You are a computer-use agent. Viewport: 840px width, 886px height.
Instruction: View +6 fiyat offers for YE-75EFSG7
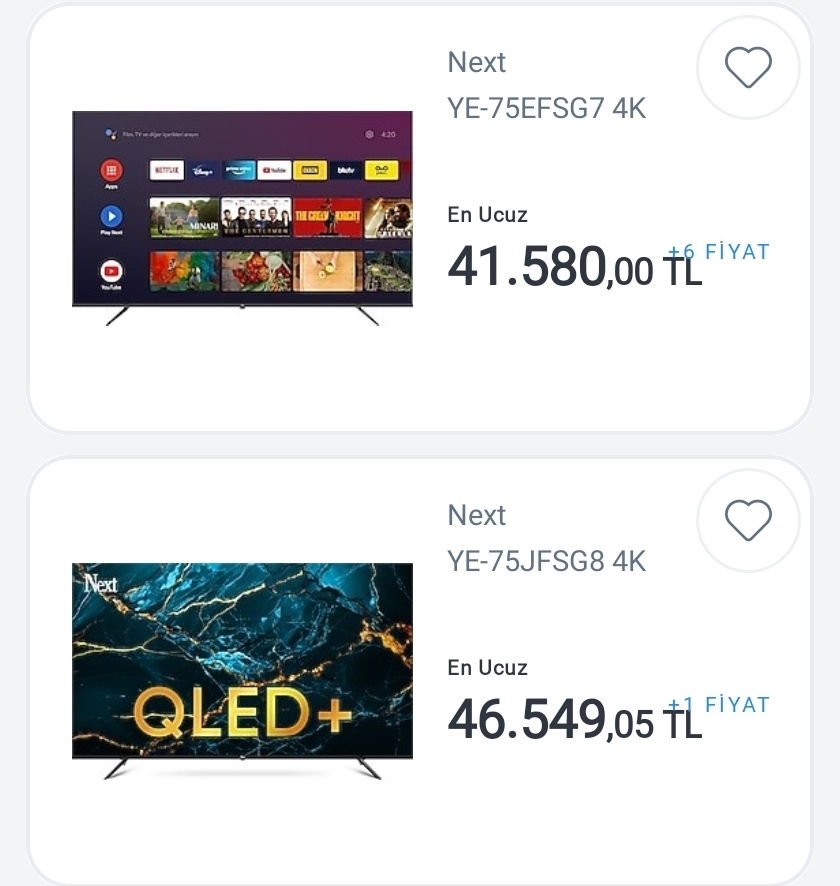coord(720,252)
